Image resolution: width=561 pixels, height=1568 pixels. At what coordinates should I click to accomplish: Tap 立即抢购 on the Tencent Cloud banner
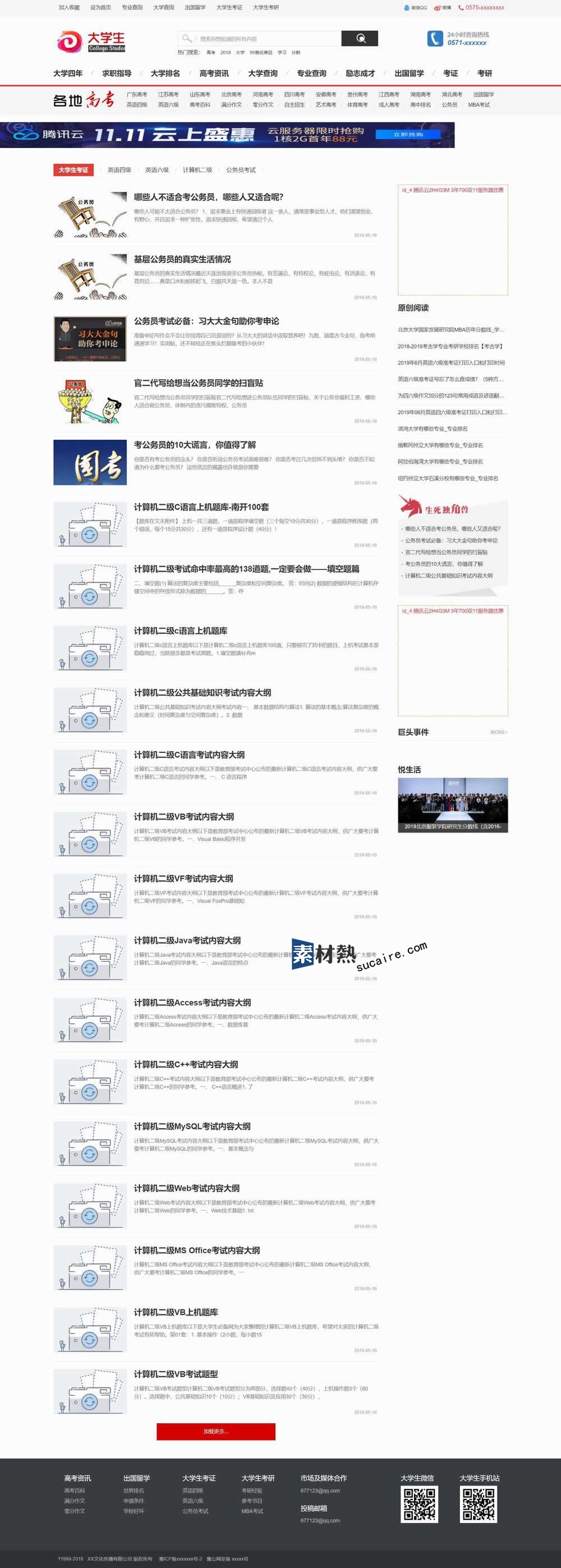pos(408,135)
